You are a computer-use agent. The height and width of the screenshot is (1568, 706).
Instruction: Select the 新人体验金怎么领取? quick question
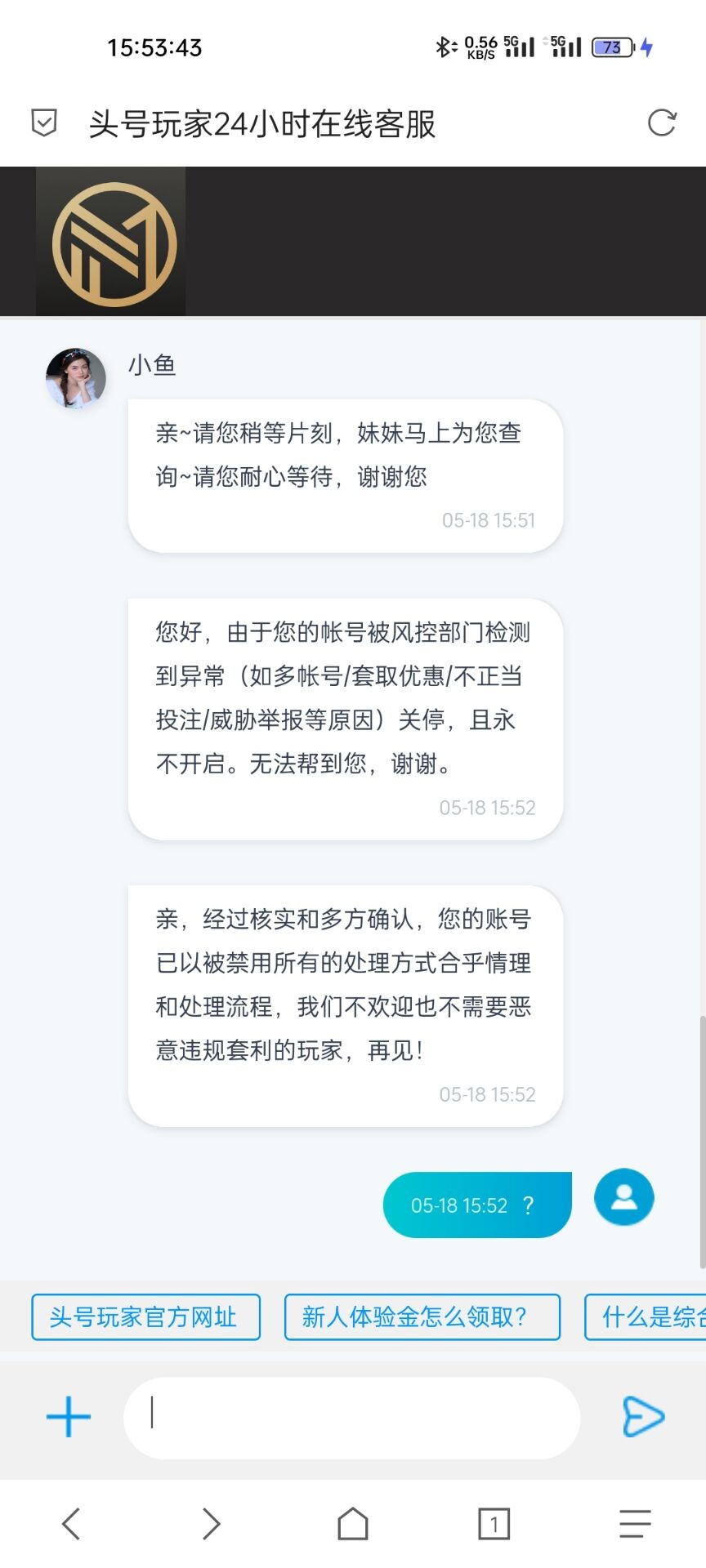422,1316
